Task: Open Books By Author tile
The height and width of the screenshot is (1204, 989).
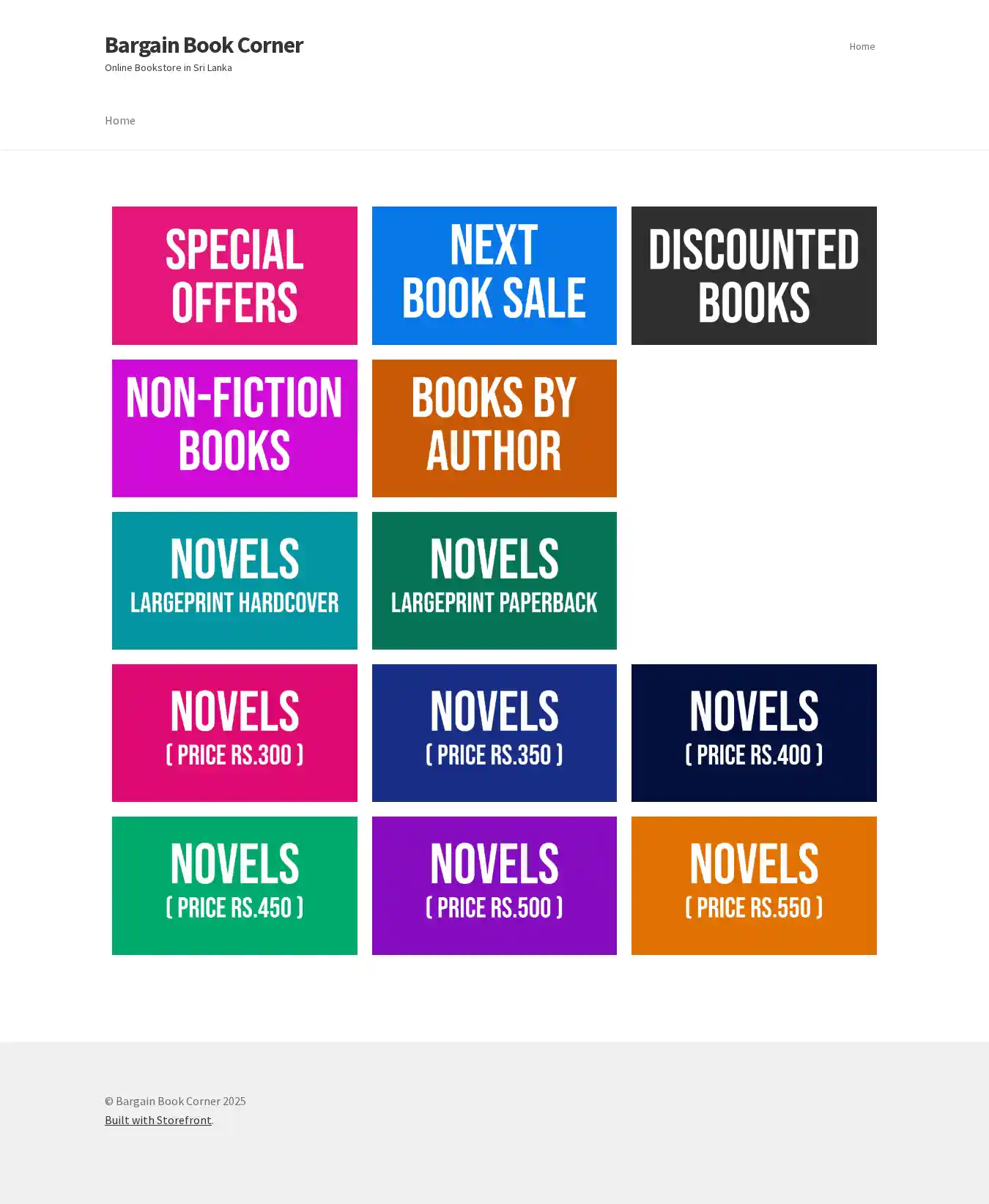Action: 494,428
